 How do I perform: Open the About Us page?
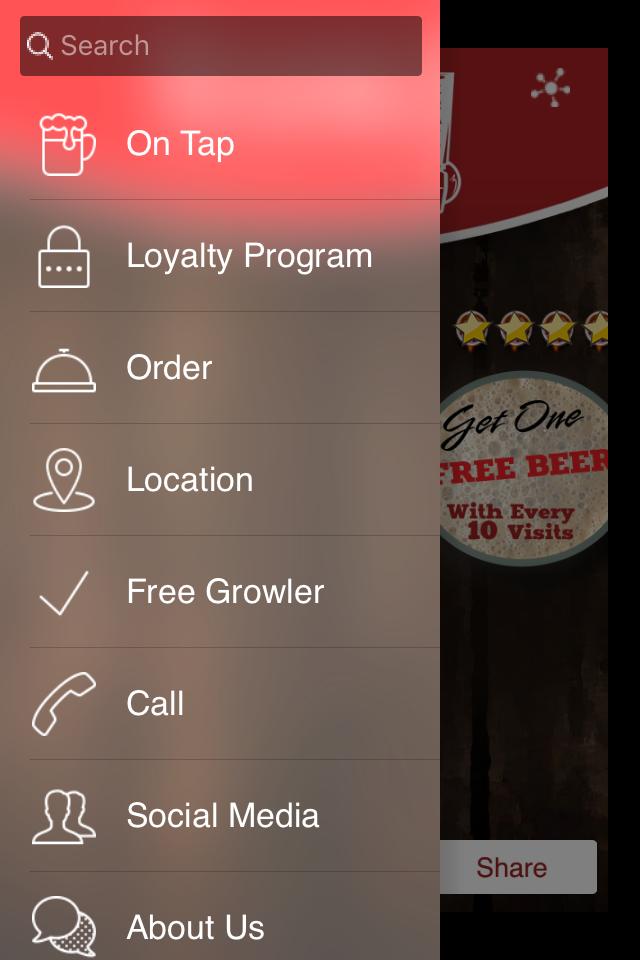196,928
